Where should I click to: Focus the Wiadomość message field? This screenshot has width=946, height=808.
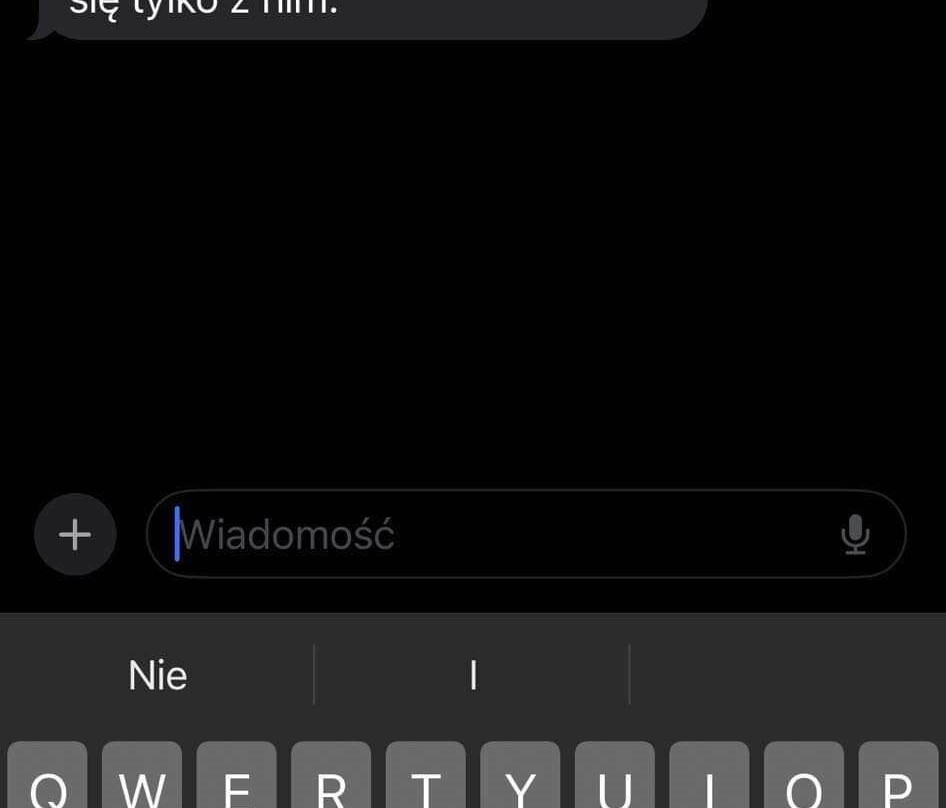(525, 534)
